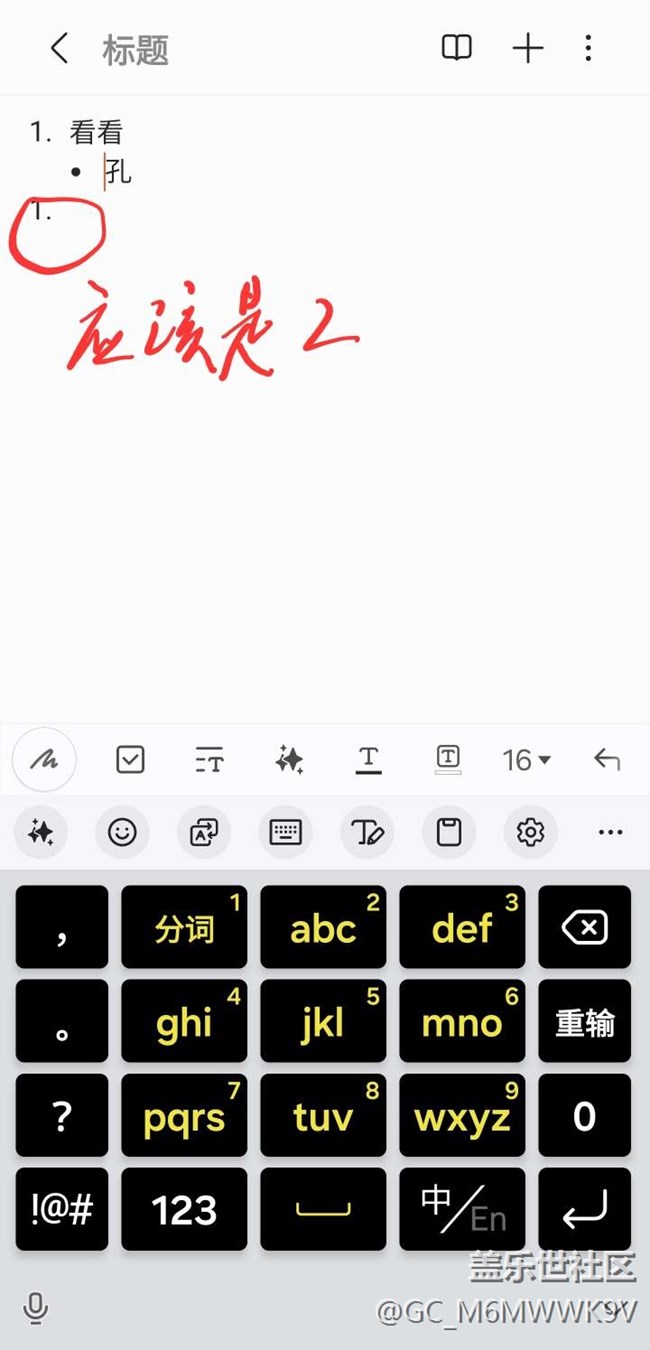Change the text color
650x1350 pixels.
(368, 761)
